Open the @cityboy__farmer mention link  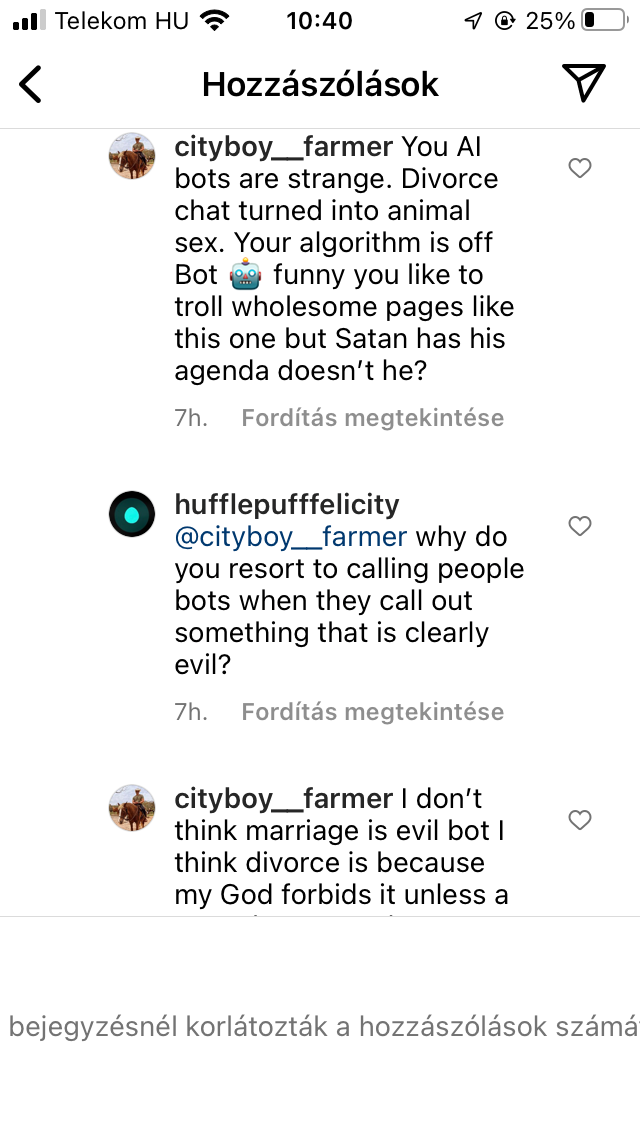(x=291, y=537)
